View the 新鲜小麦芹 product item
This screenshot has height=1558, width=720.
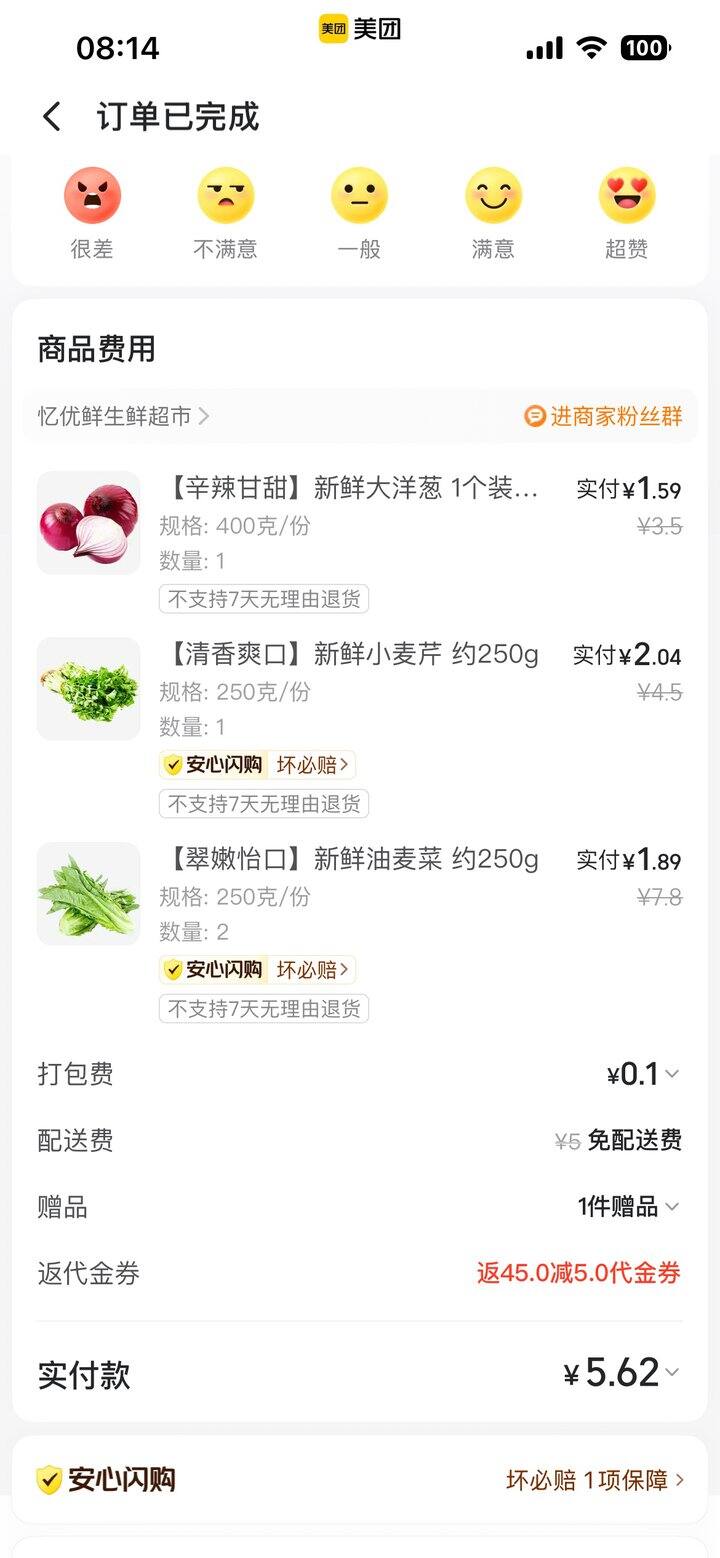350,655
